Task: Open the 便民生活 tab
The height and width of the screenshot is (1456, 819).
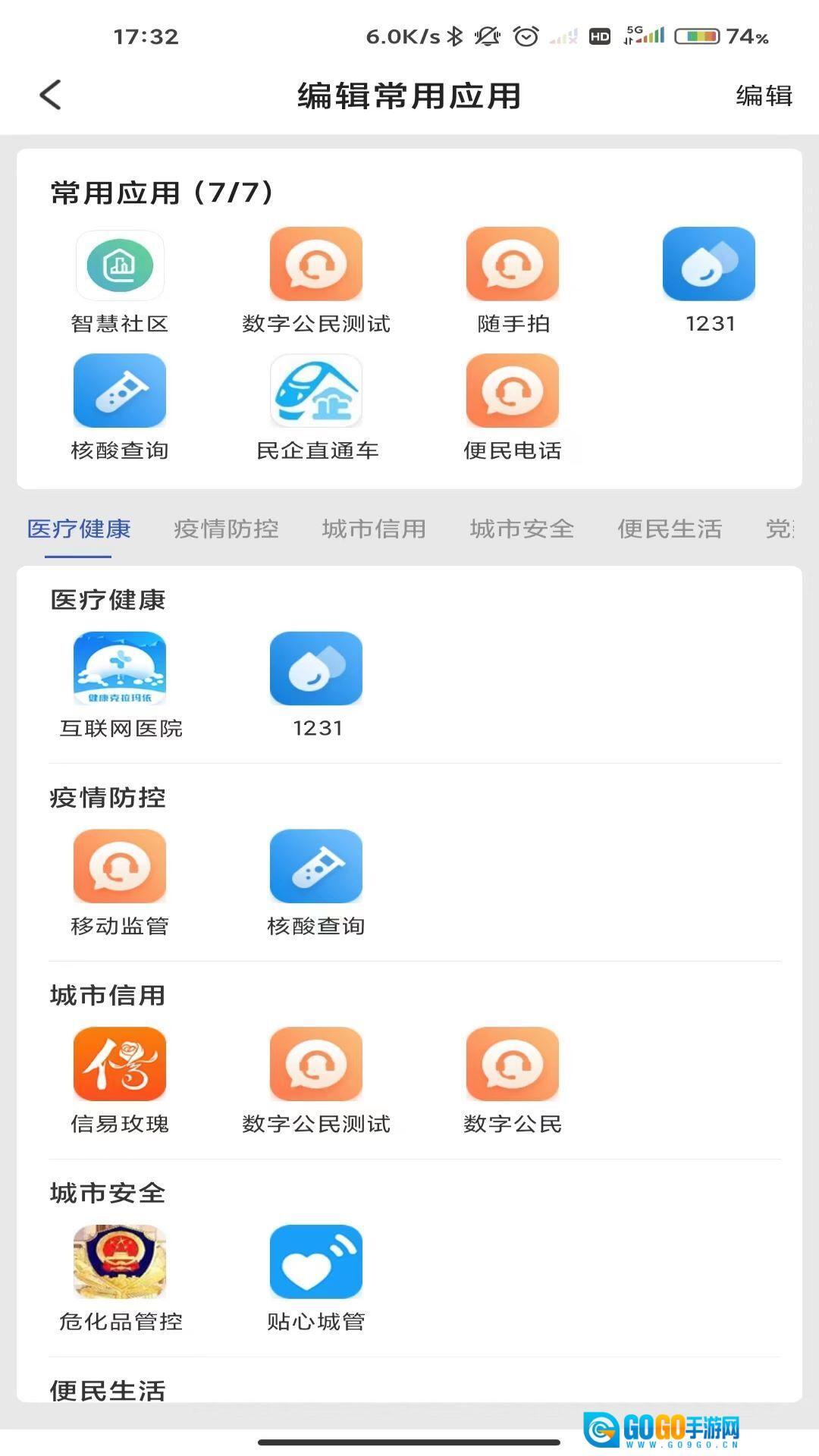Action: tap(670, 529)
